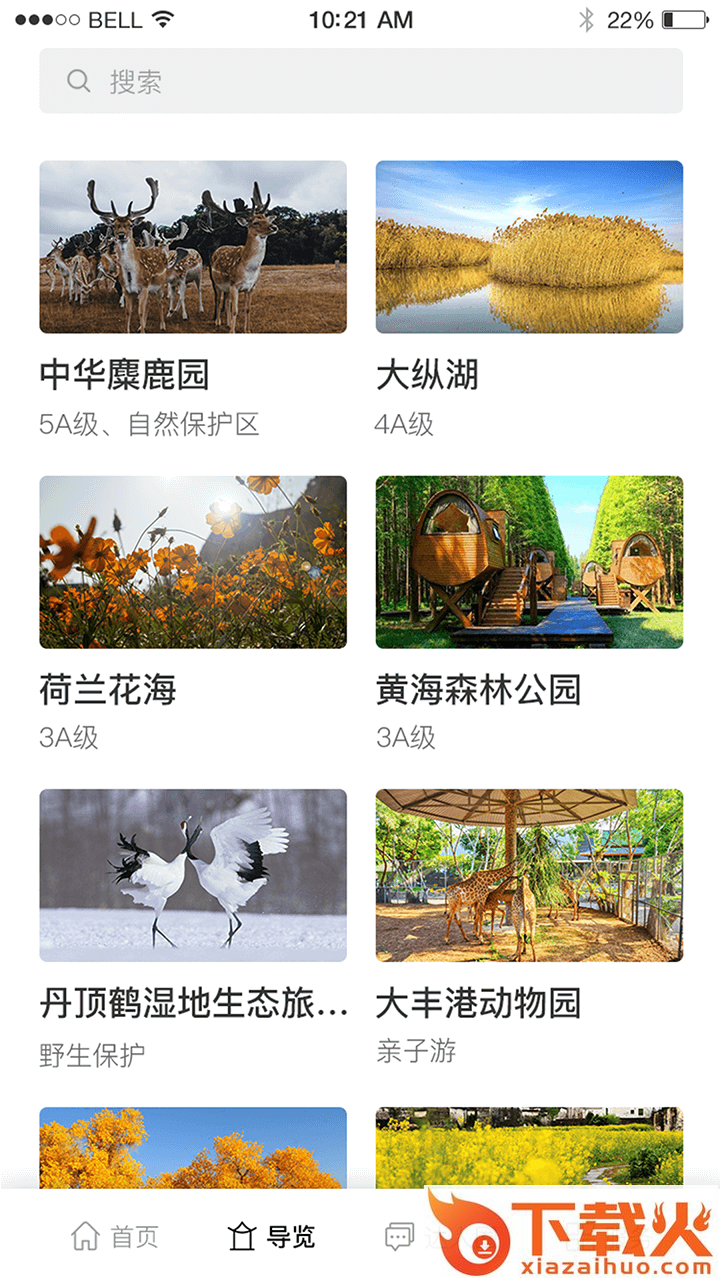
Task: Switch to the 首页 tab
Action: click(115, 1237)
